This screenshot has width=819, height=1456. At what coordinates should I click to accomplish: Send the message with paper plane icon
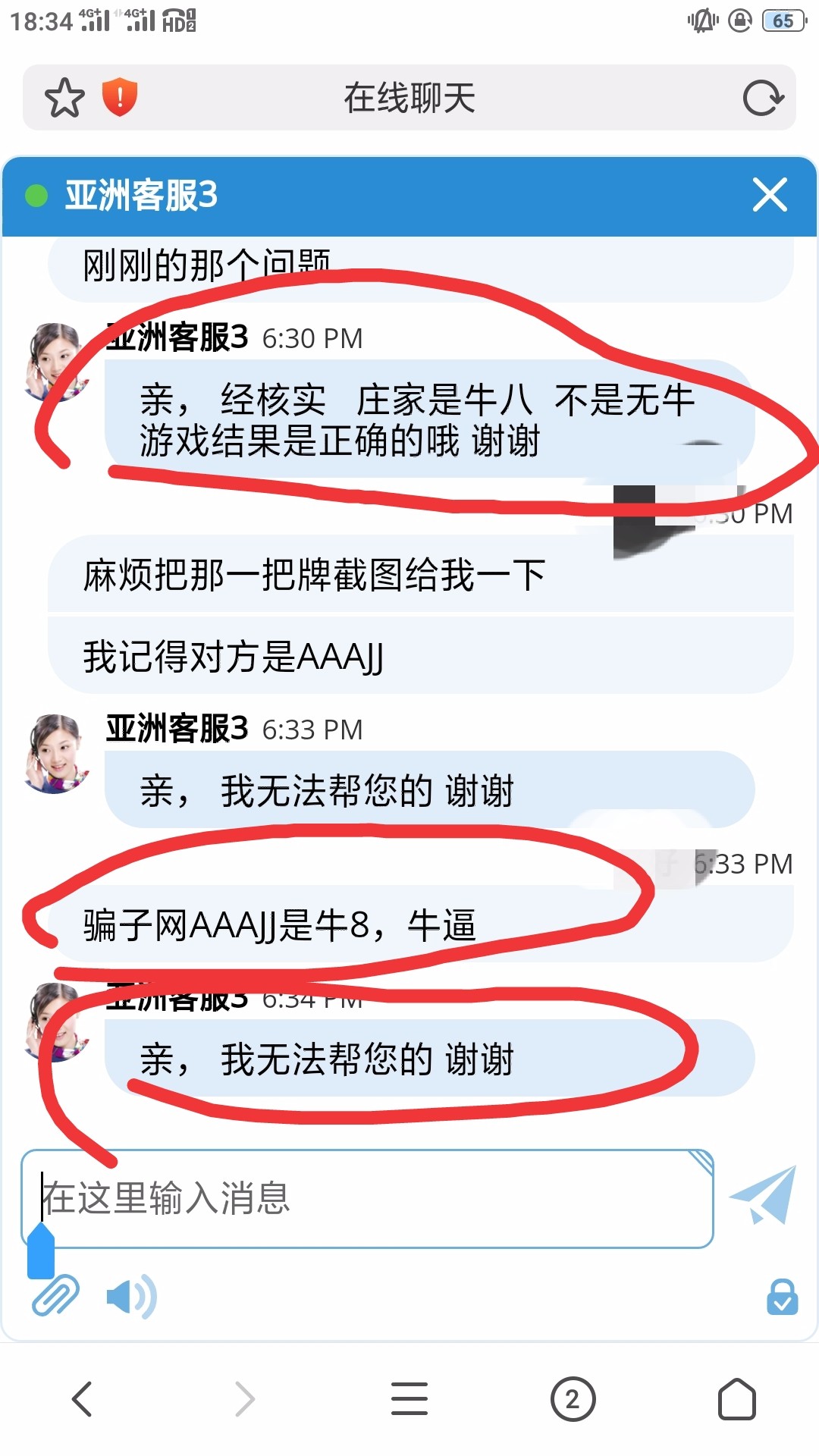coord(763,1196)
